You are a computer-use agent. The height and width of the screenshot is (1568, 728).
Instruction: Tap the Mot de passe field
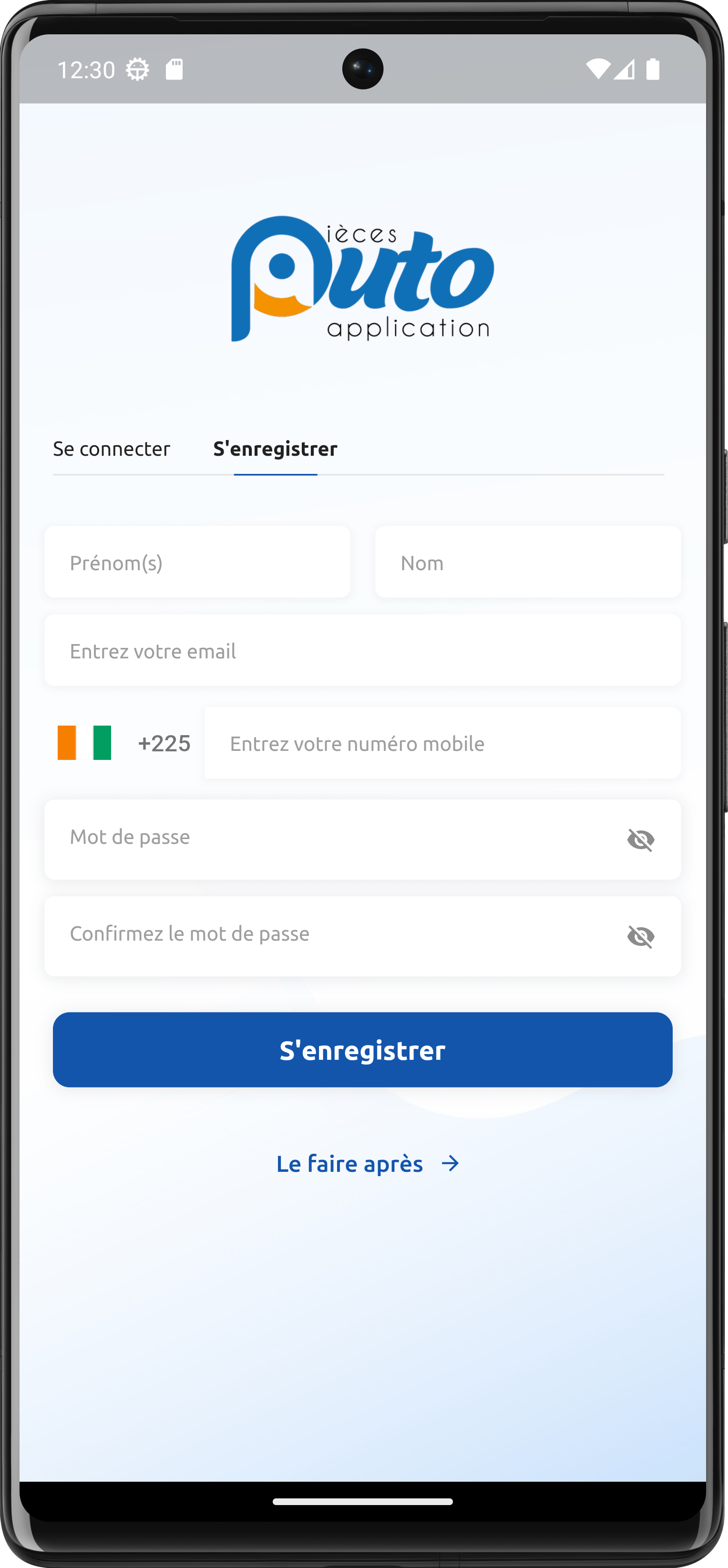click(x=328, y=839)
